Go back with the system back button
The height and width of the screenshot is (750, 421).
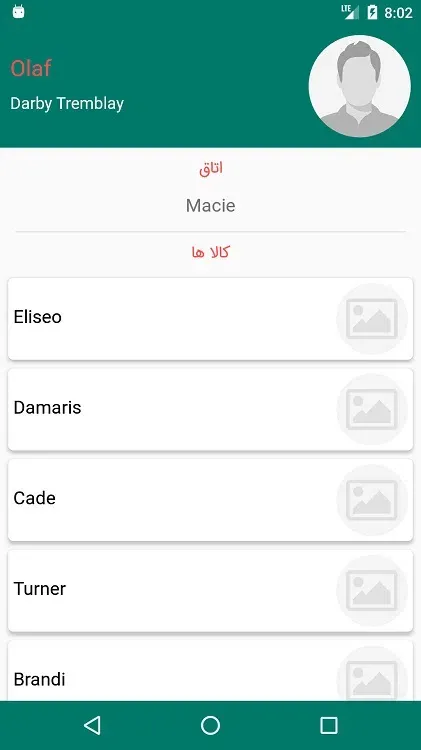92,725
